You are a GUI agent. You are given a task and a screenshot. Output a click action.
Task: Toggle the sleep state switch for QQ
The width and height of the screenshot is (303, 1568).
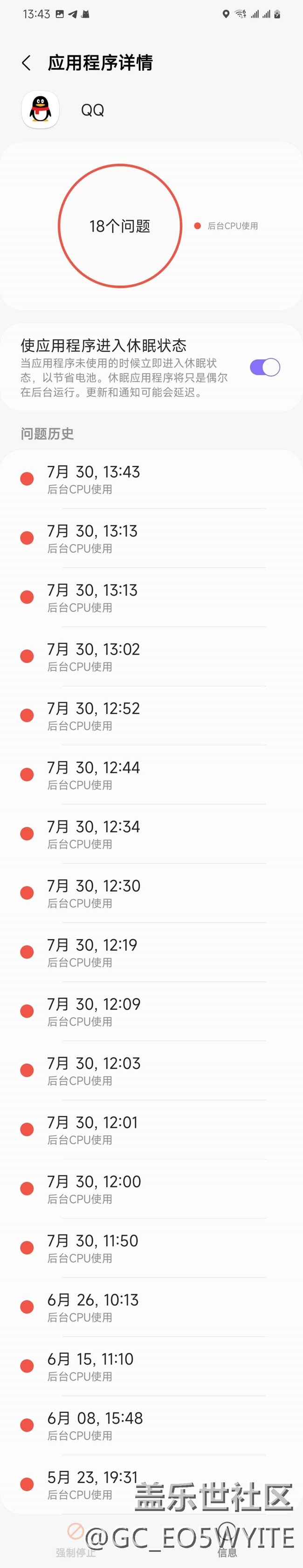[x=265, y=367]
